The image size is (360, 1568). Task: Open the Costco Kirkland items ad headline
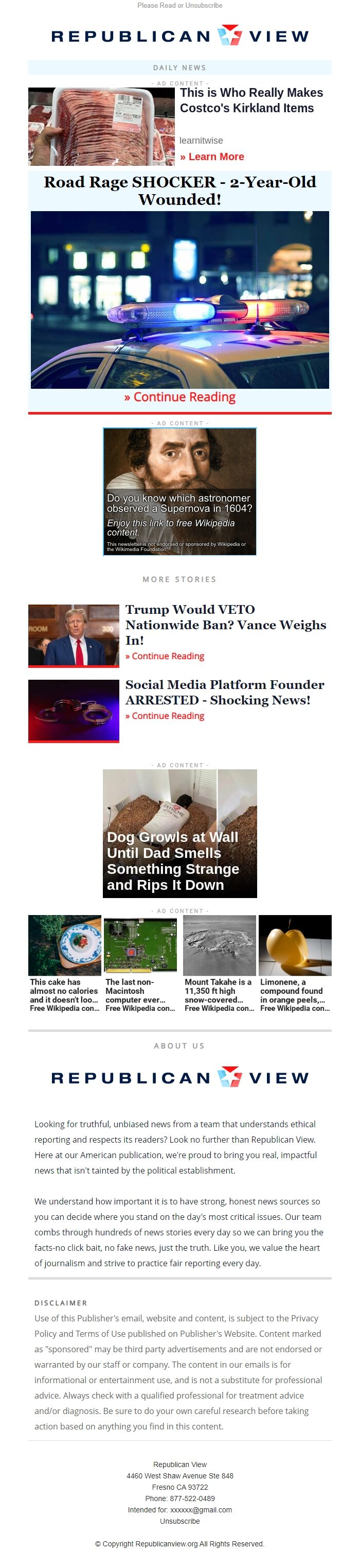250,100
